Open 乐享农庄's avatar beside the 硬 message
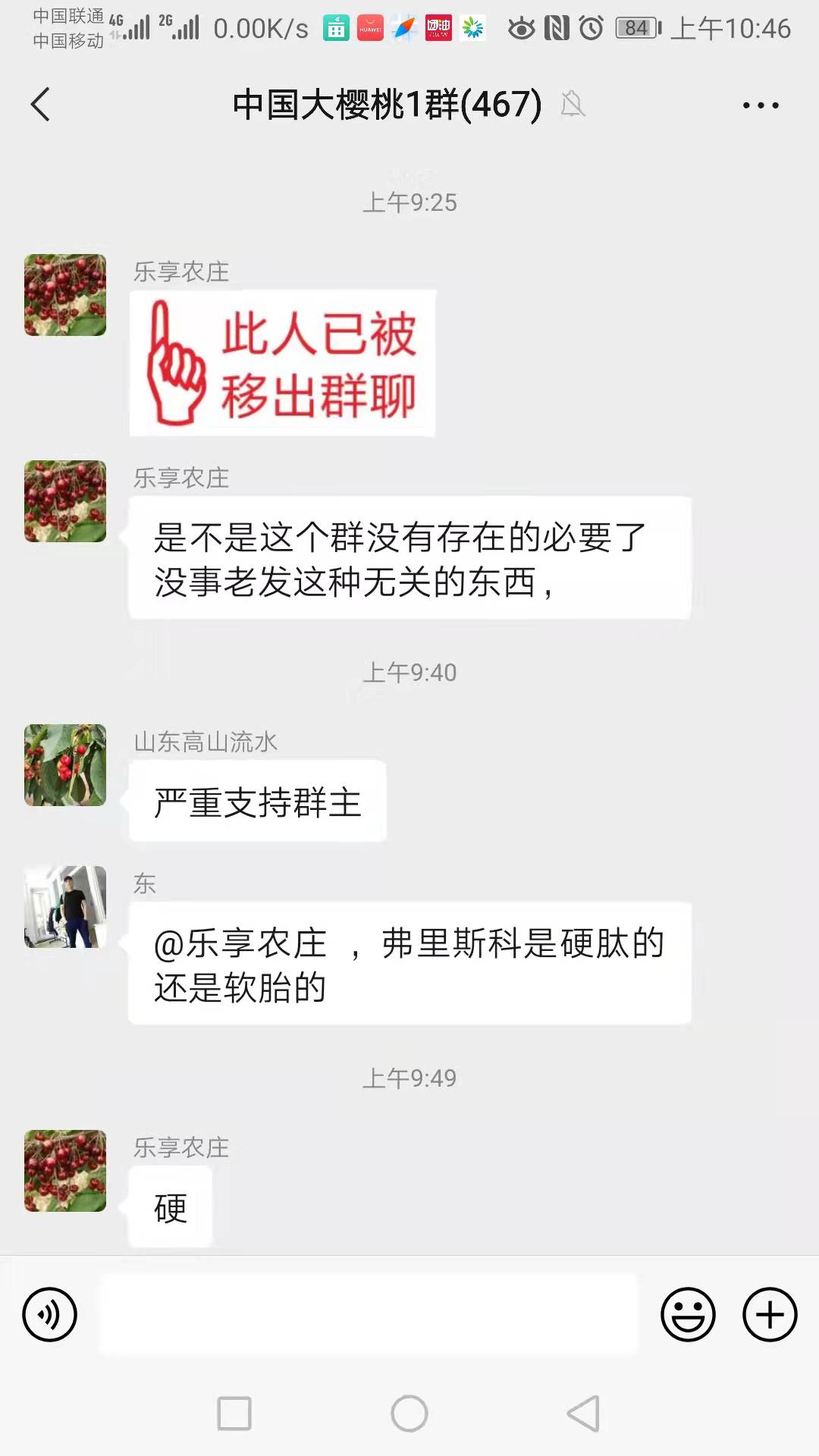The image size is (819, 1456). click(x=65, y=1171)
